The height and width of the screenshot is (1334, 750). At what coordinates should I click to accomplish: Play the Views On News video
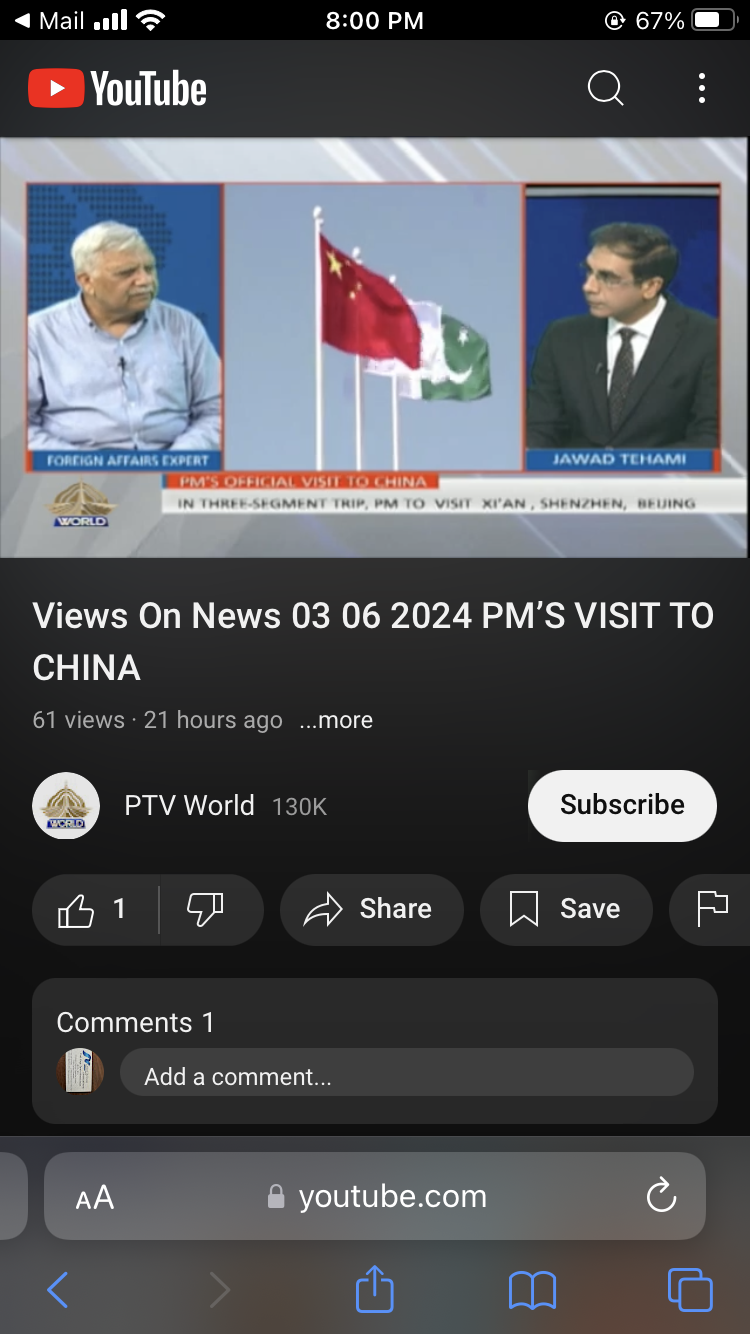point(374,346)
